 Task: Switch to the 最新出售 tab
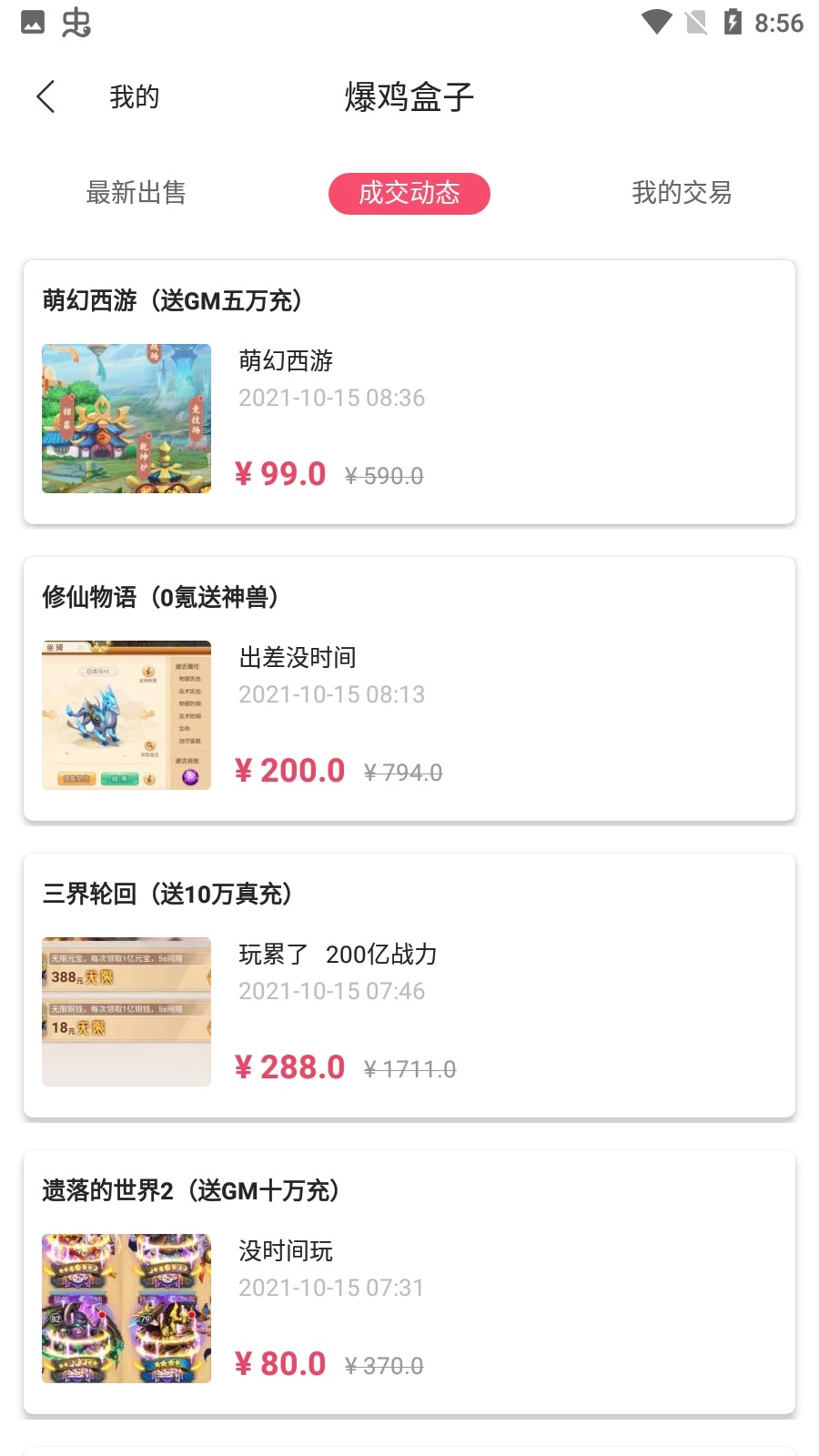pos(136,193)
